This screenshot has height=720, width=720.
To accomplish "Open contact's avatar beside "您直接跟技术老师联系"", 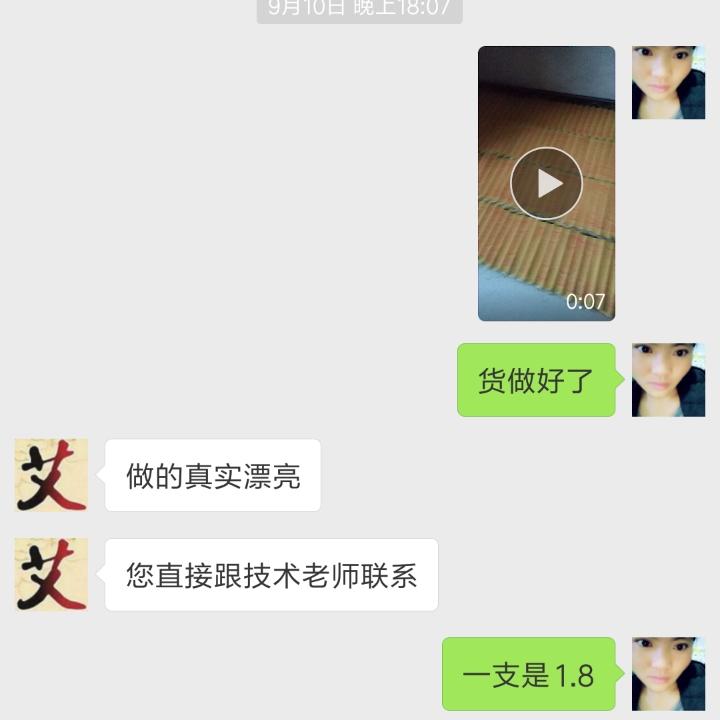I will [51, 574].
